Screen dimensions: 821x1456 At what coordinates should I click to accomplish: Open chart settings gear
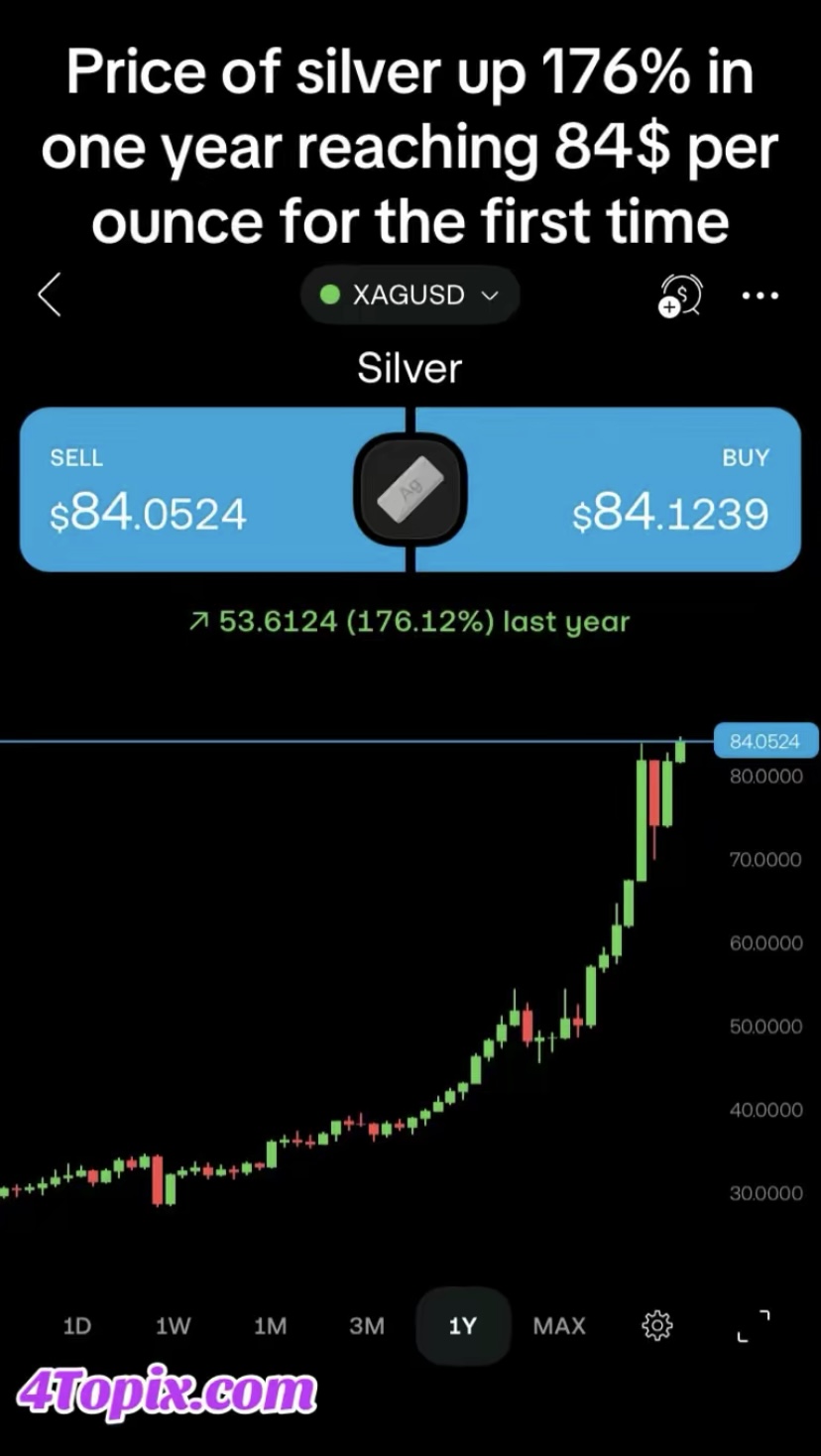tap(657, 1326)
